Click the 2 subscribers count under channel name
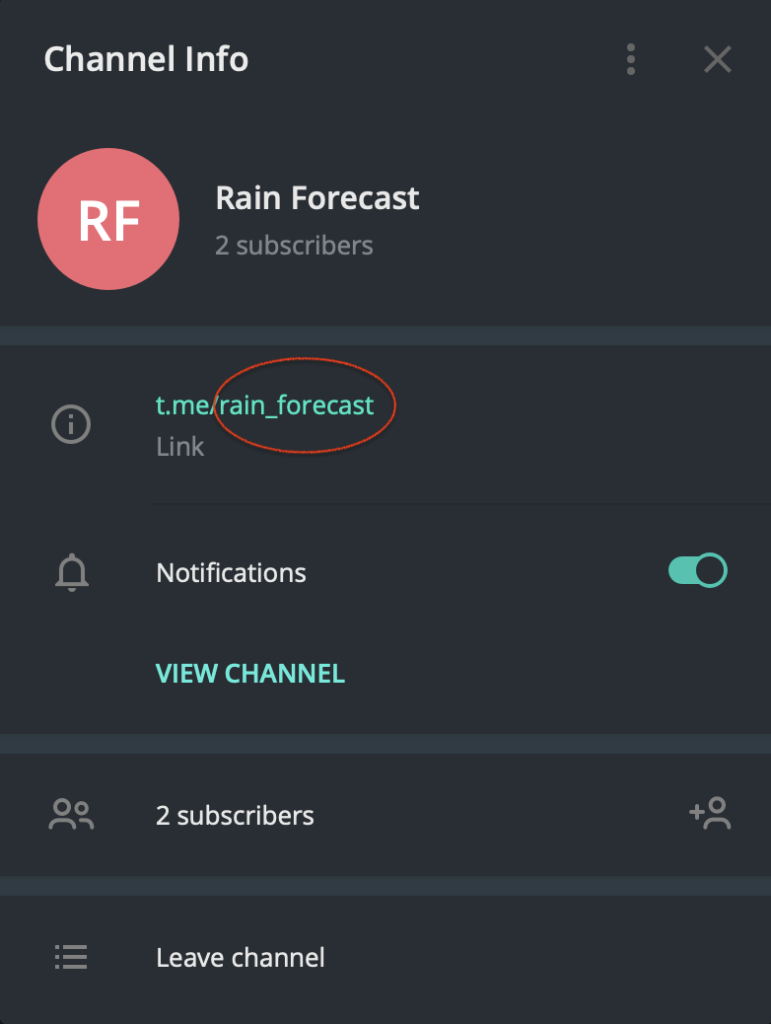This screenshot has width=771, height=1024. click(x=294, y=245)
